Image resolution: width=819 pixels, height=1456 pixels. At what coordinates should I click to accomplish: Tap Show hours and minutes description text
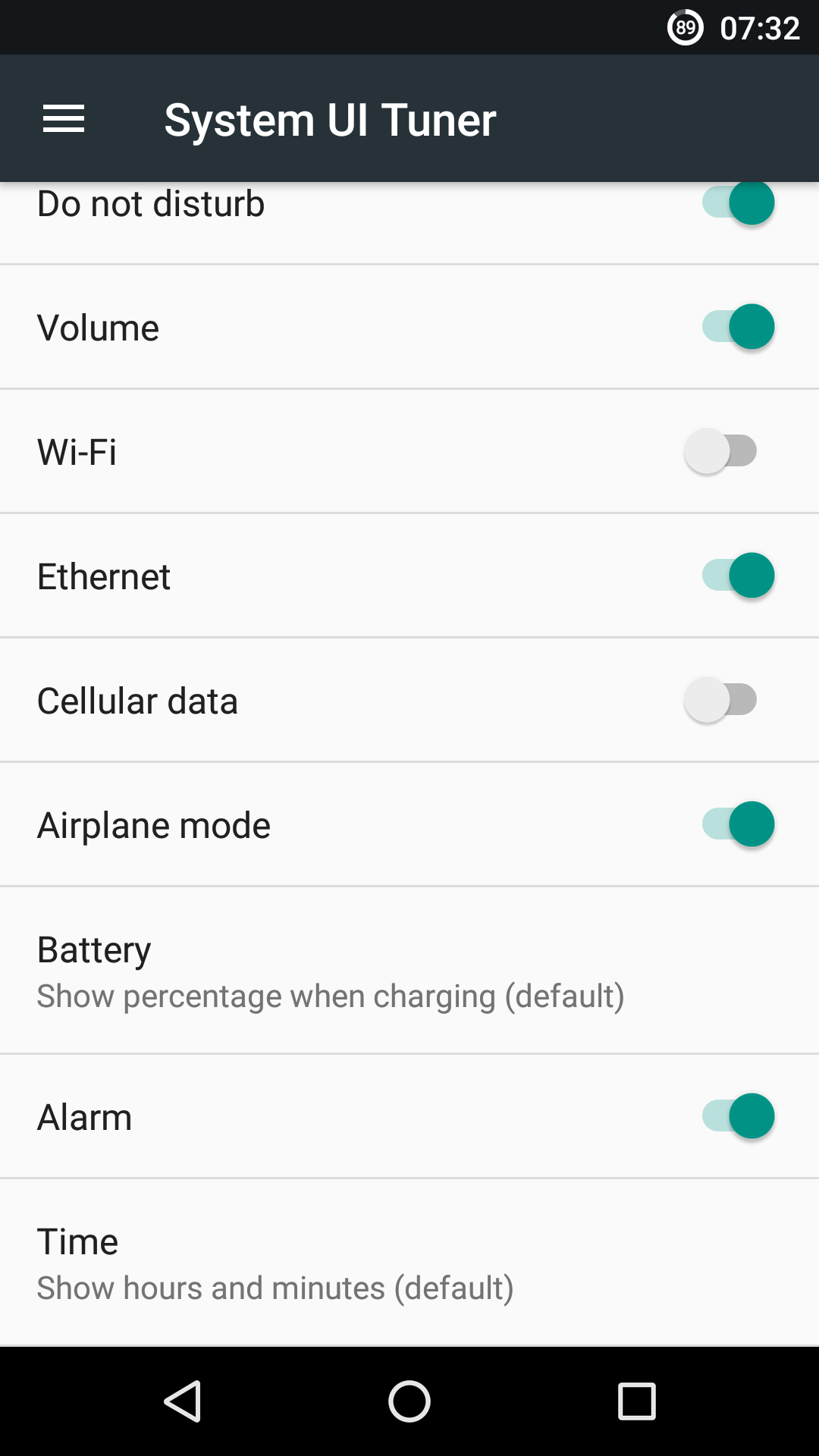tap(275, 1287)
